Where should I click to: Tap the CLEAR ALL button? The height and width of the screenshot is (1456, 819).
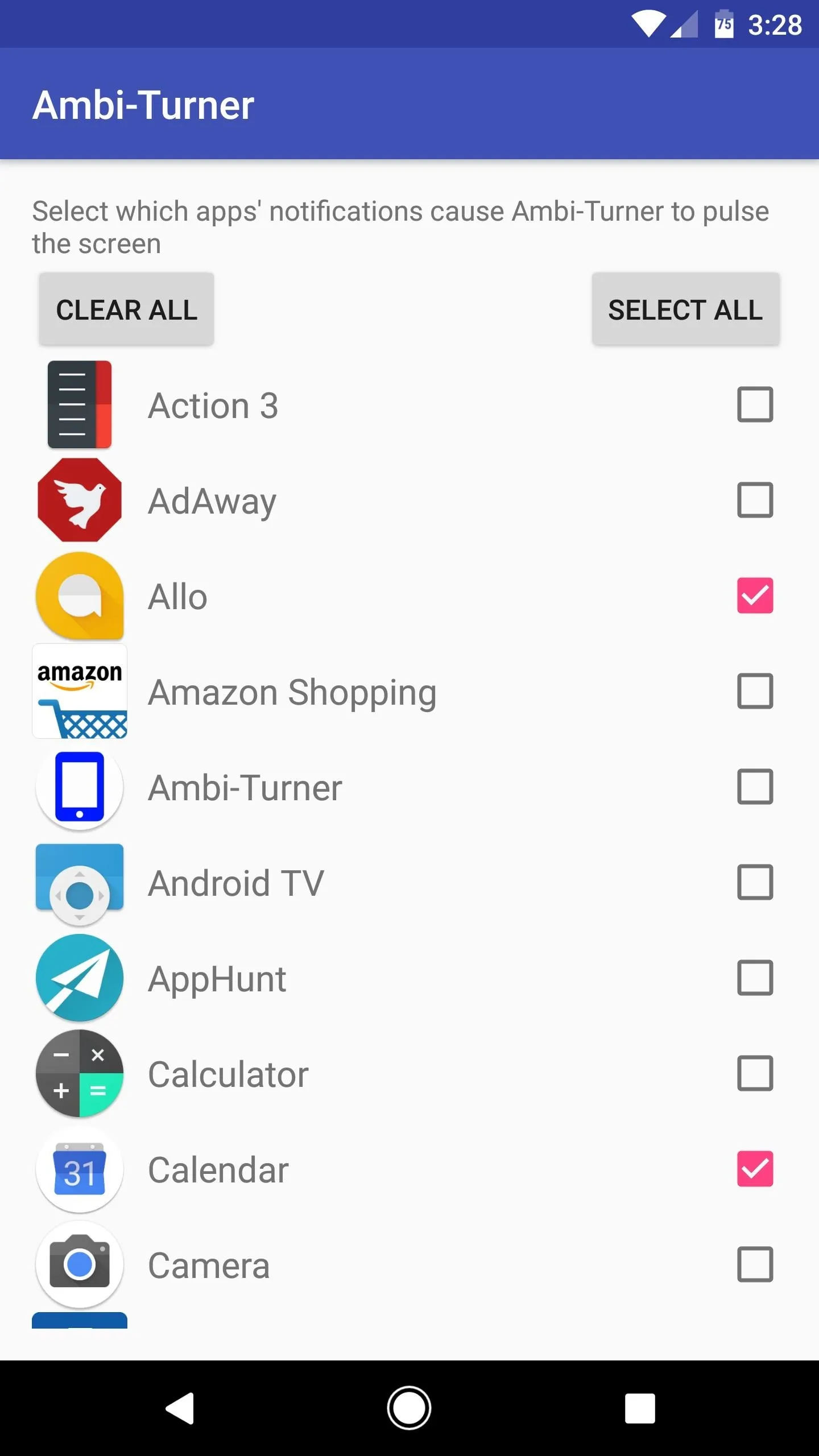coord(126,309)
